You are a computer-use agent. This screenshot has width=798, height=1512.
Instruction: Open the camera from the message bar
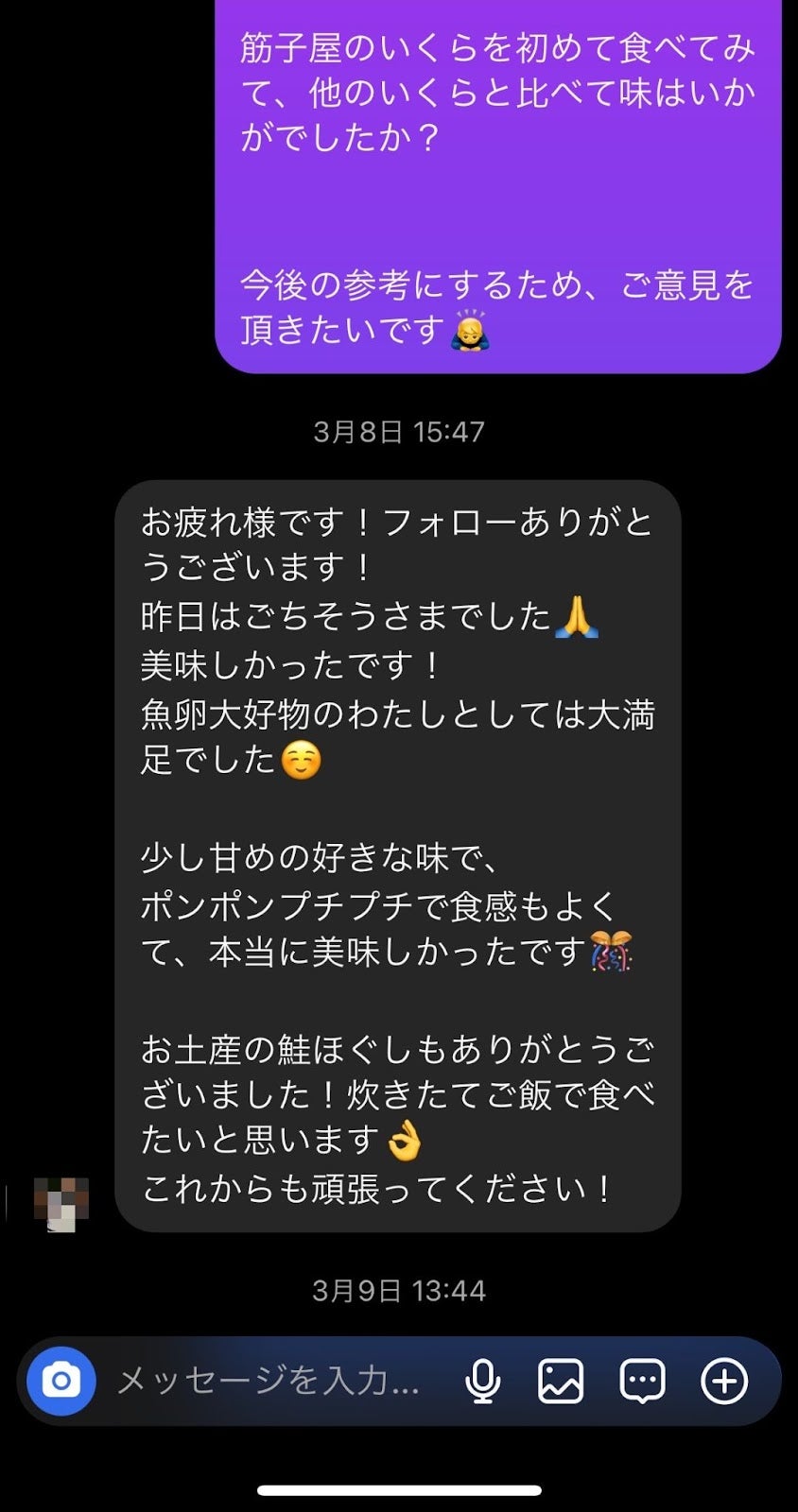(x=61, y=1381)
